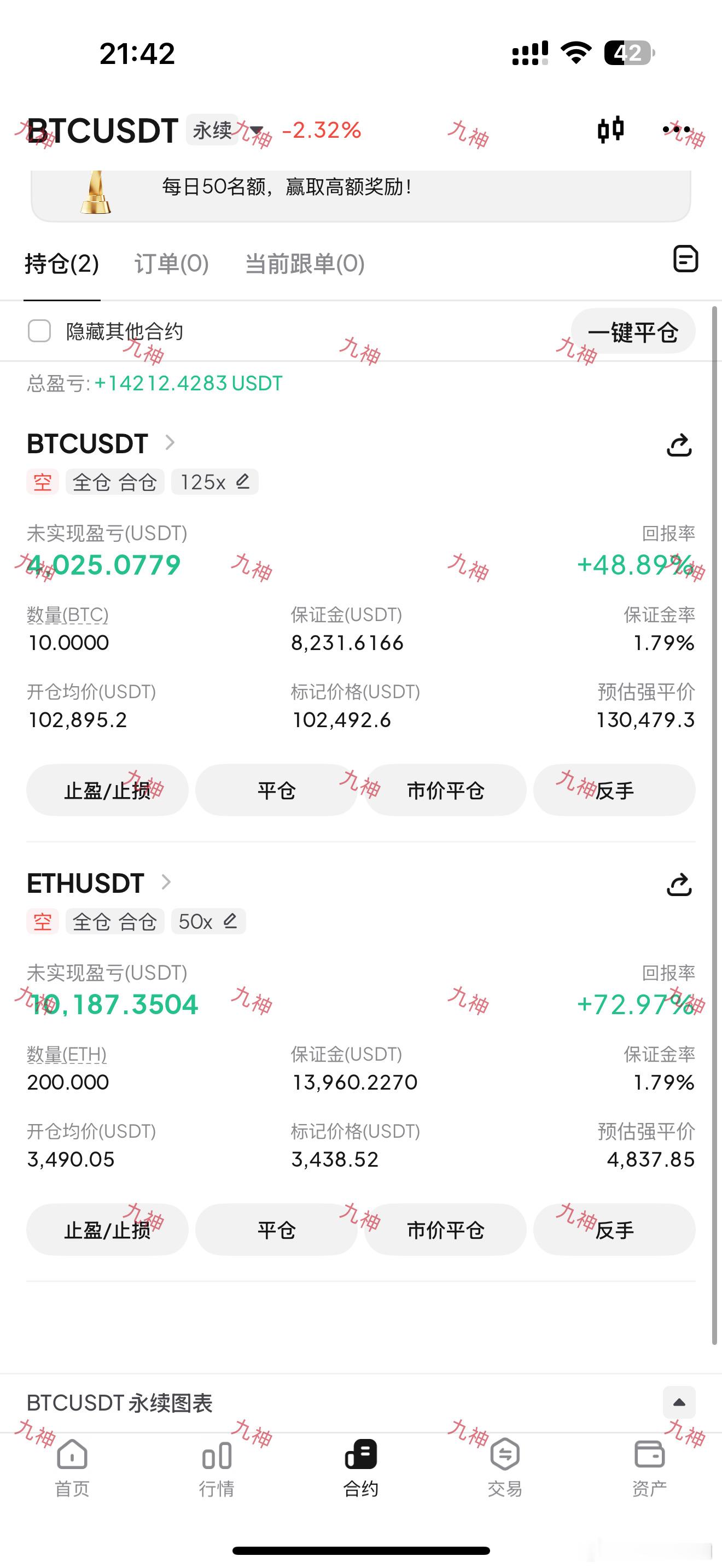Open the BTCUSDT 永续 pair dropdown
Image resolution: width=722 pixels, height=1568 pixels.
pyautogui.click(x=257, y=130)
